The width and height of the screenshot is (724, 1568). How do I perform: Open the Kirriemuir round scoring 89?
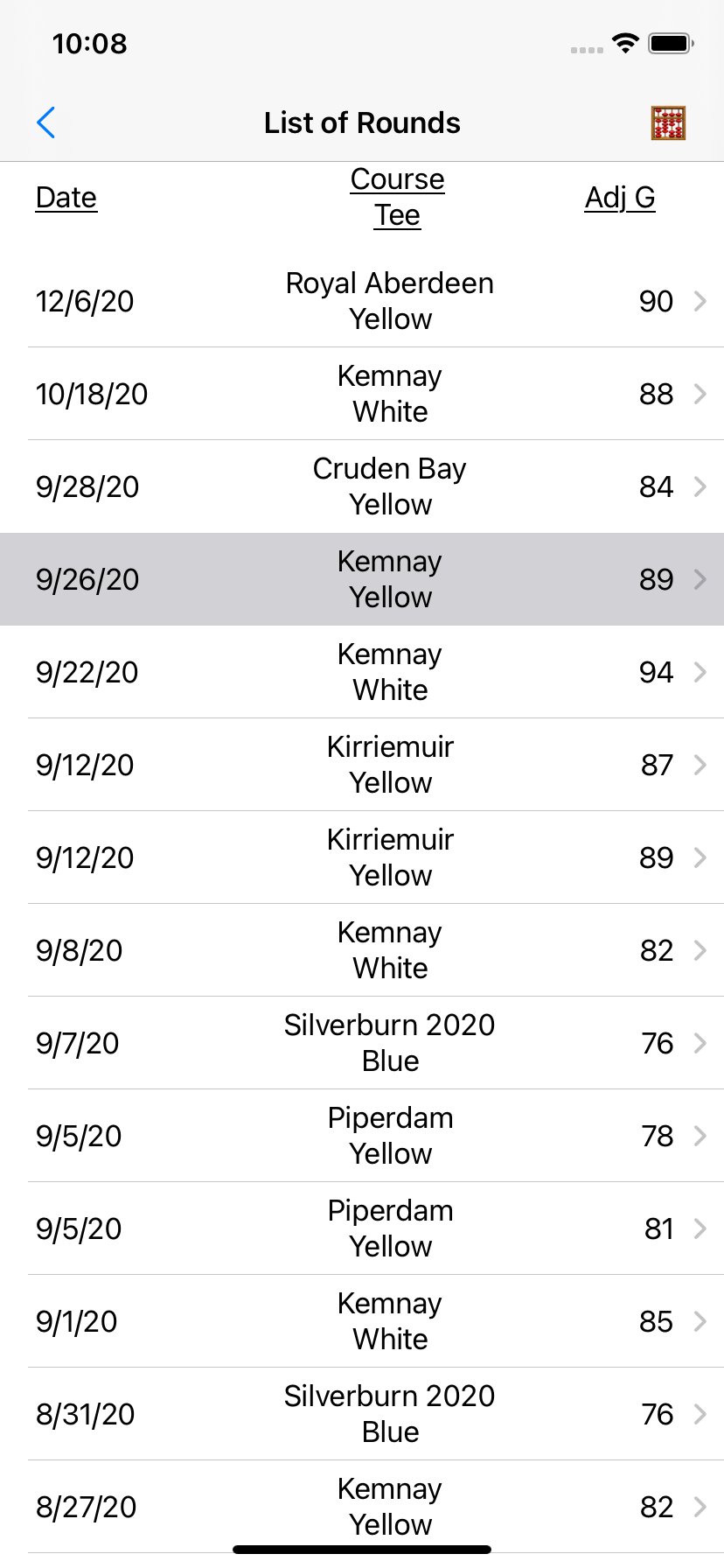[x=362, y=857]
